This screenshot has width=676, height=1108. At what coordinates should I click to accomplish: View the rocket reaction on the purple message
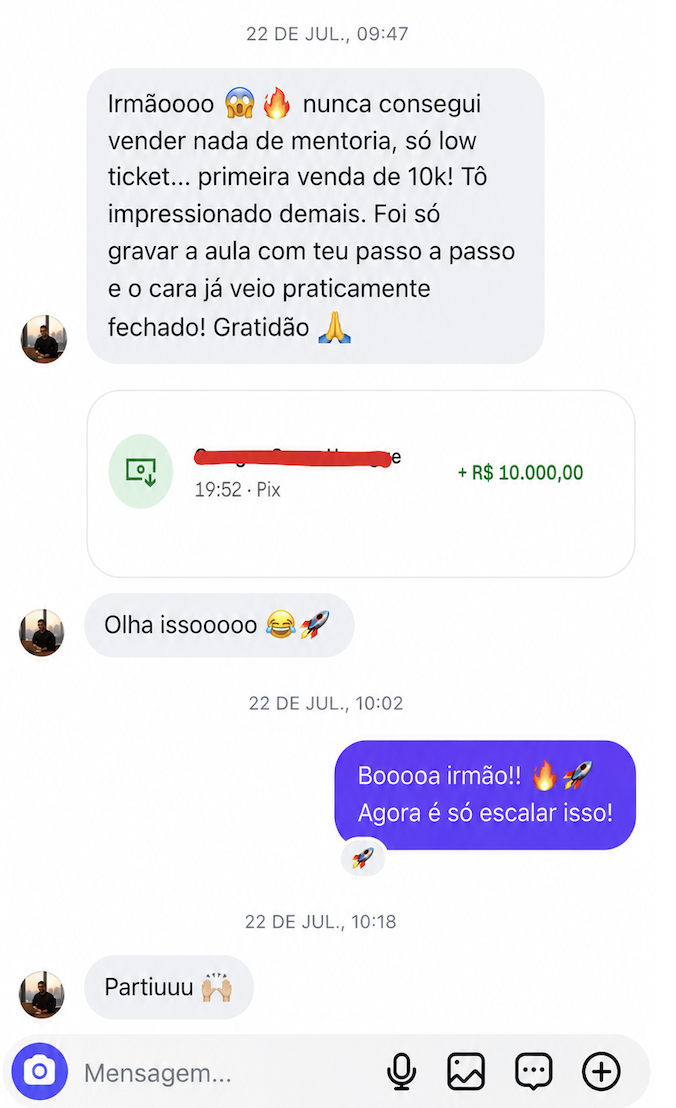pyautogui.click(x=363, y=857)
